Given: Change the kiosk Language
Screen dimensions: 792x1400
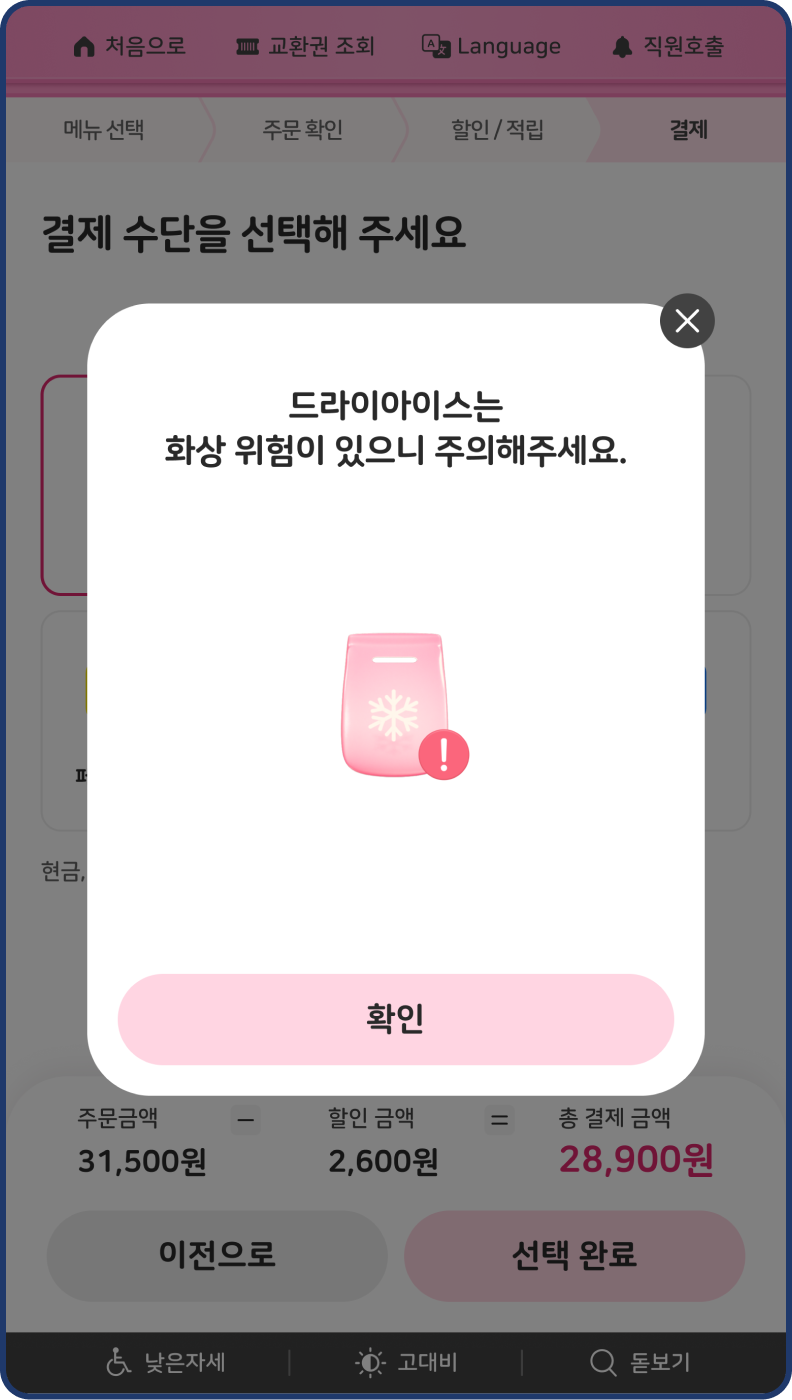Looking at the screenshot, I should tap(491, 46).
